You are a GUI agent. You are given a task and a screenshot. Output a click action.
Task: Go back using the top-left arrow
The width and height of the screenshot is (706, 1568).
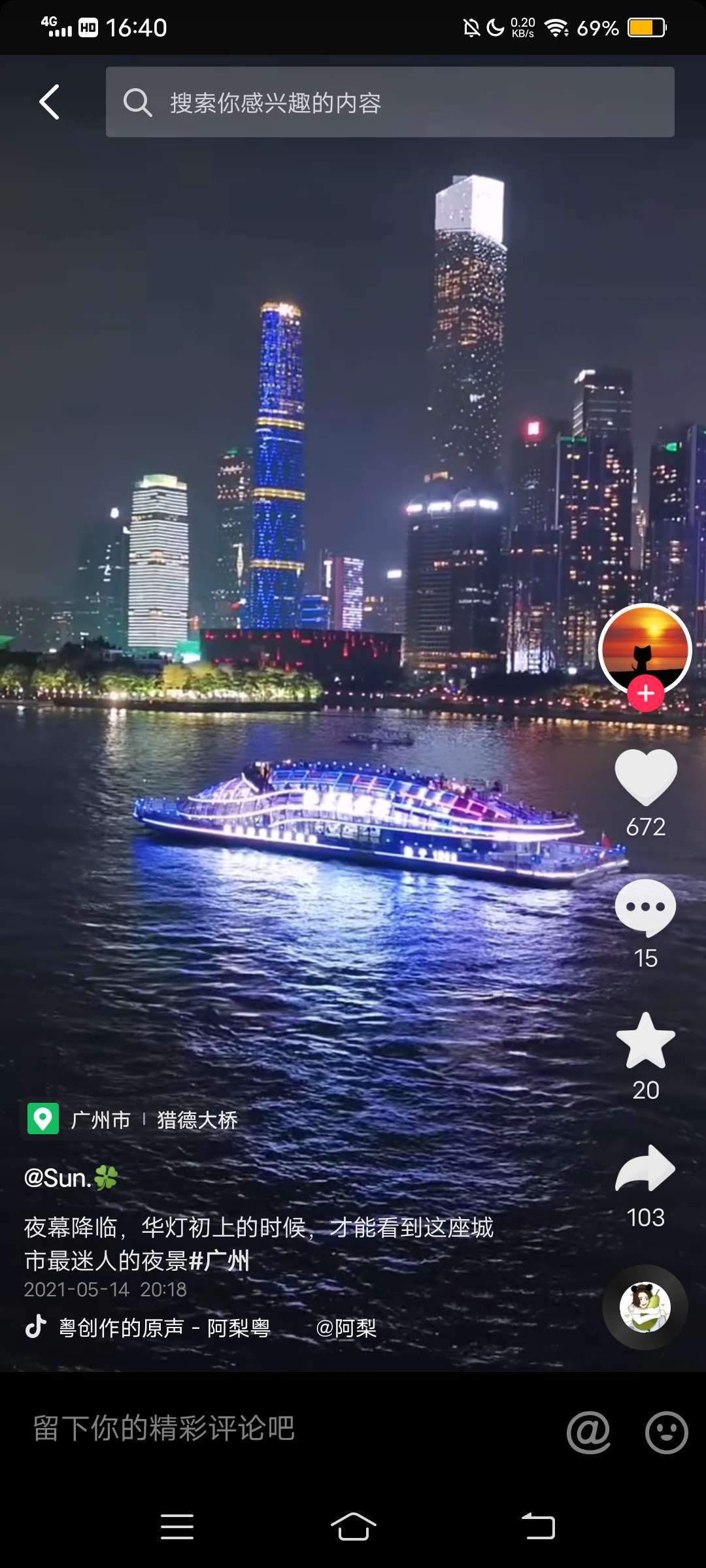click(x=49, y=102)
